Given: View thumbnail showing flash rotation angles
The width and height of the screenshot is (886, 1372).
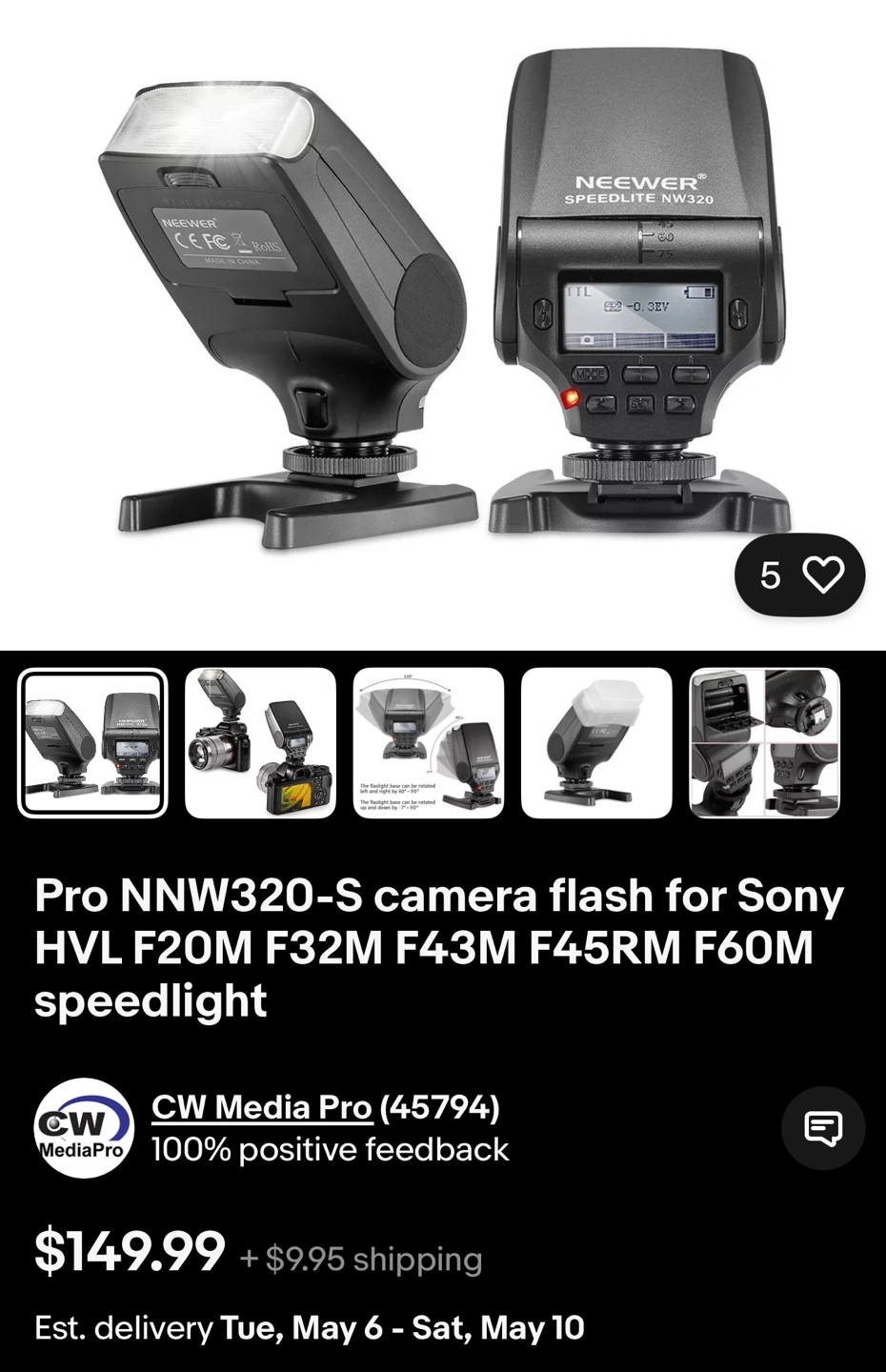Looking at the screenshot, I should pyautogui.click(x=429, y=743).
